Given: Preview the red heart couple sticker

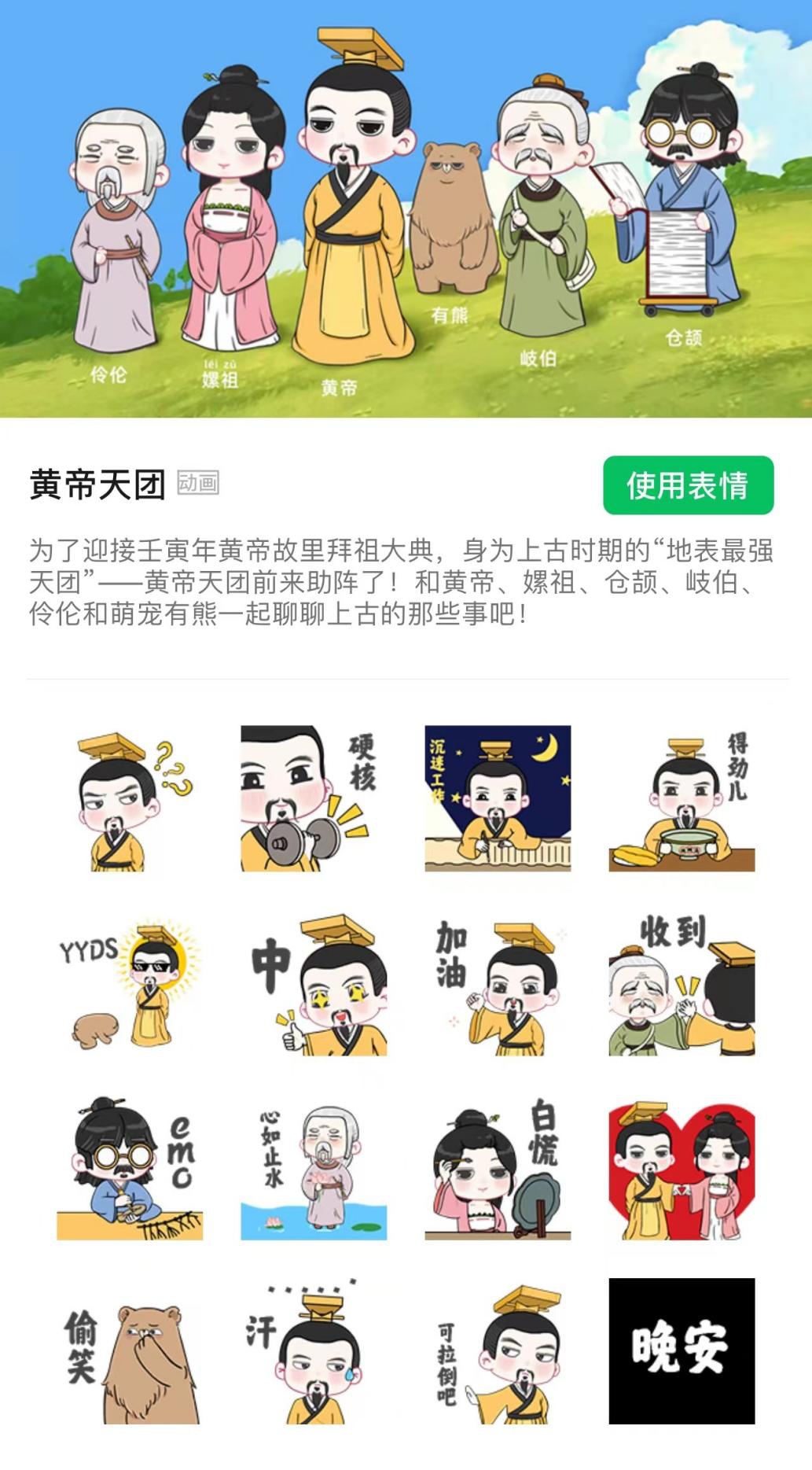Looking at the screenshot, I should coord(682,1167).
